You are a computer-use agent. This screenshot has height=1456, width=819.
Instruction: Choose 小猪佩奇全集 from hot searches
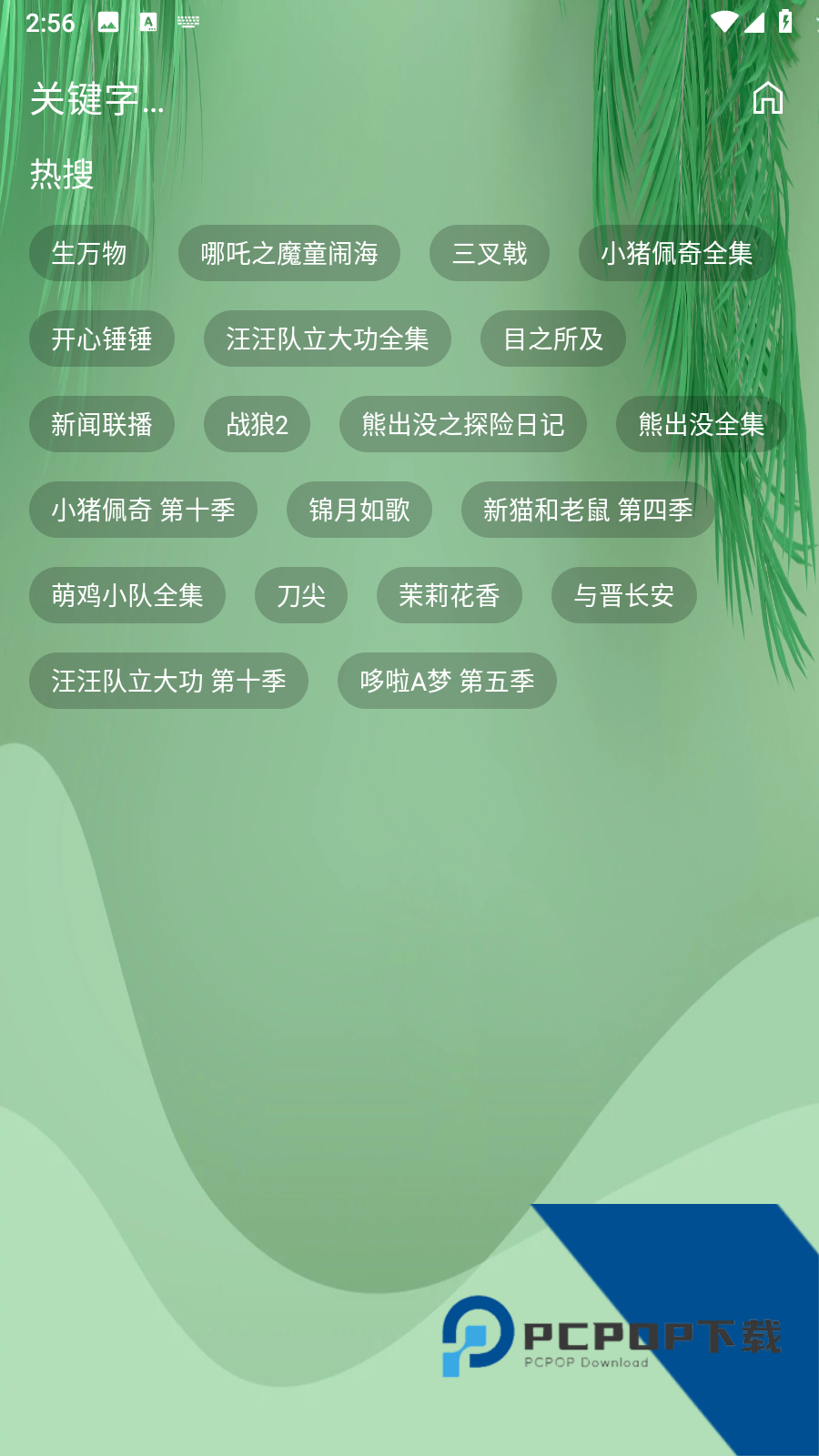point(676,253)
